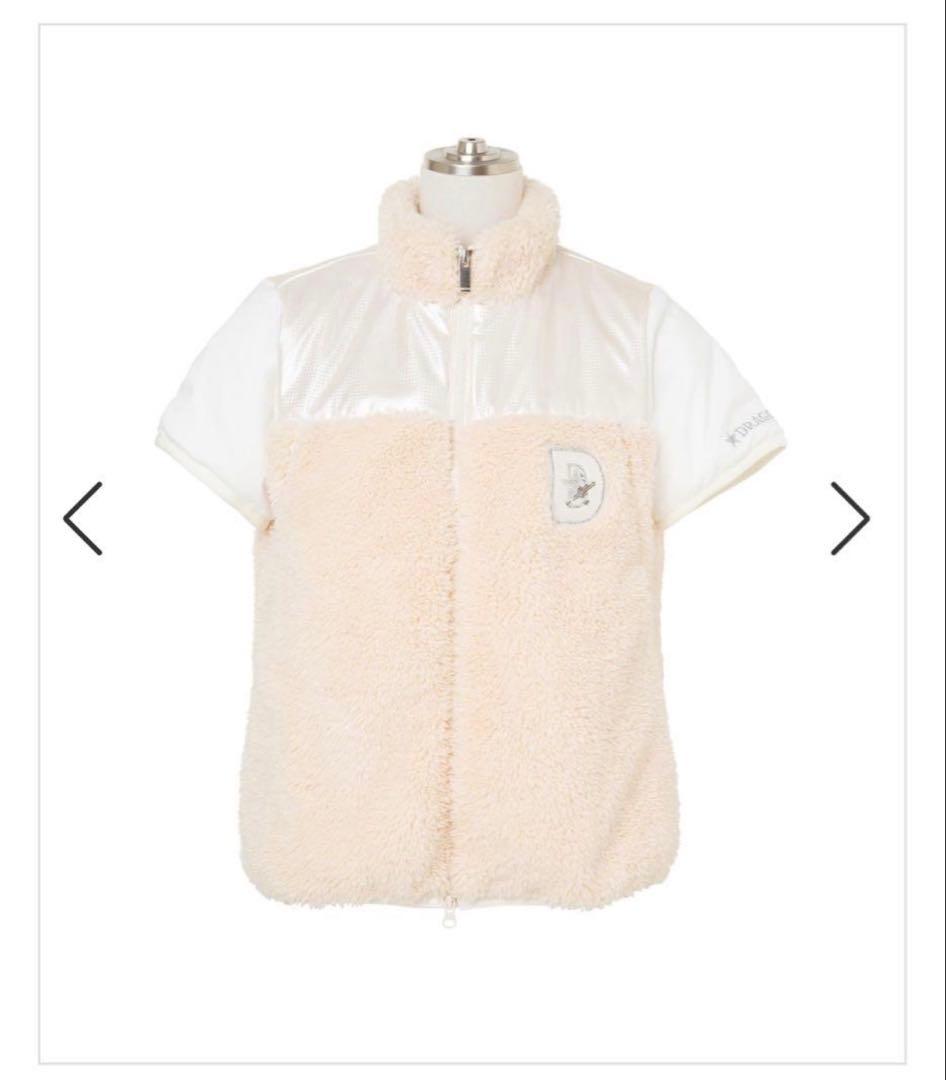The height and width of the screenshot is (1080, 946).
Task: Show the previous product image
Action: (83, 518)
